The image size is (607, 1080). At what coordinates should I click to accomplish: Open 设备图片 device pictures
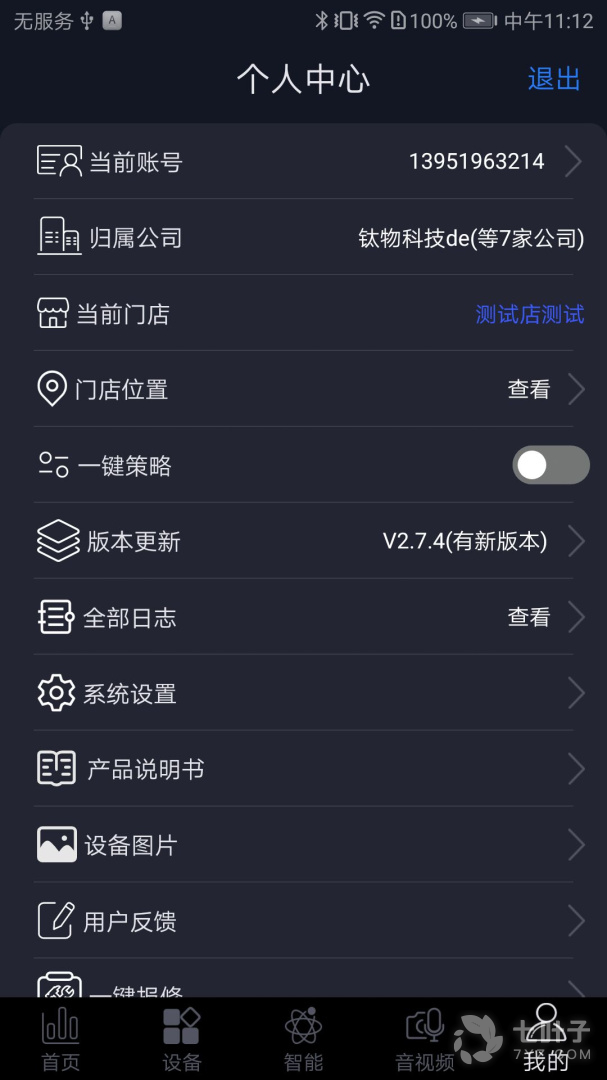[304, 845]
